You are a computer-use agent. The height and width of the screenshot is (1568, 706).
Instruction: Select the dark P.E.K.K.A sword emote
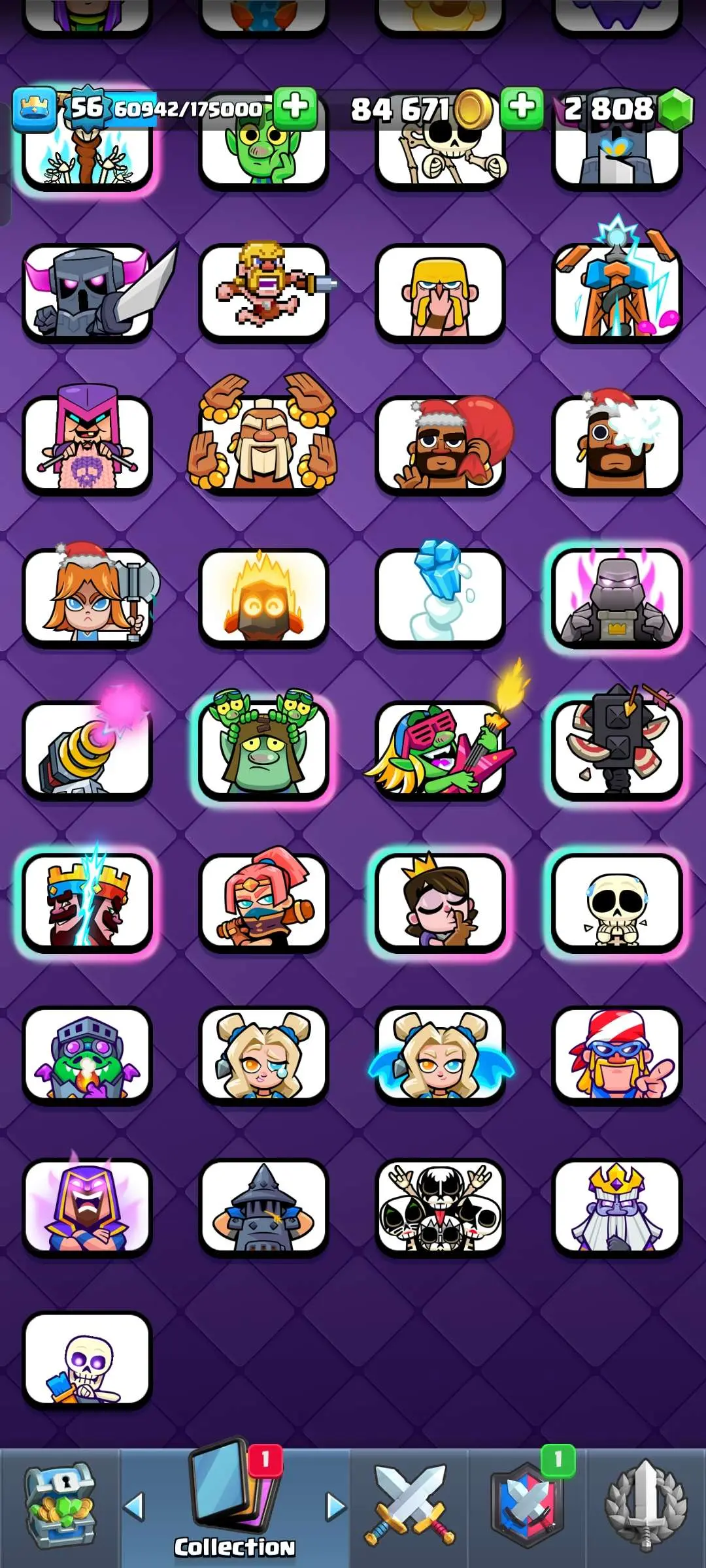coord(87,292)
